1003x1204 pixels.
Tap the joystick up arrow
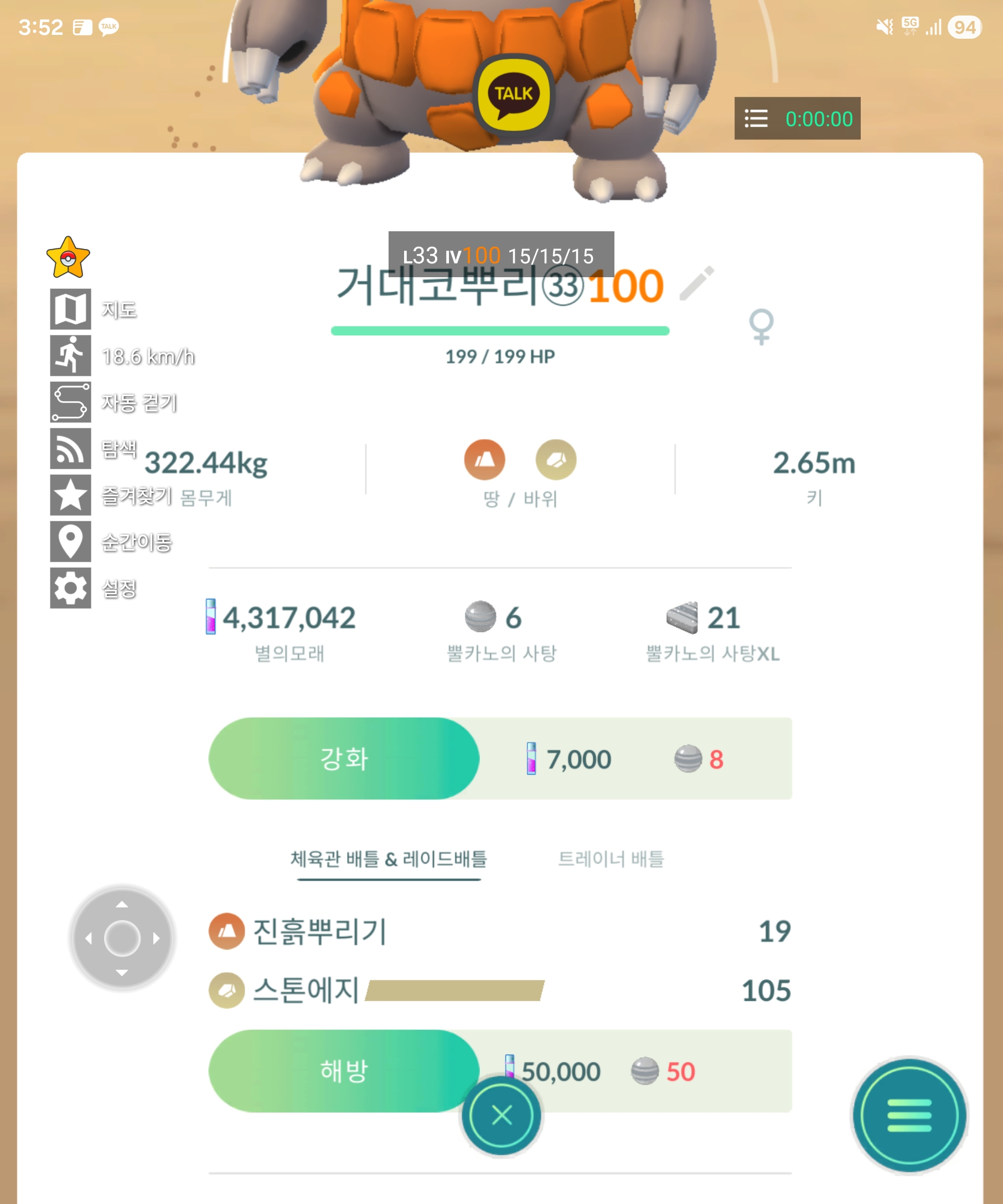(122, 904)
